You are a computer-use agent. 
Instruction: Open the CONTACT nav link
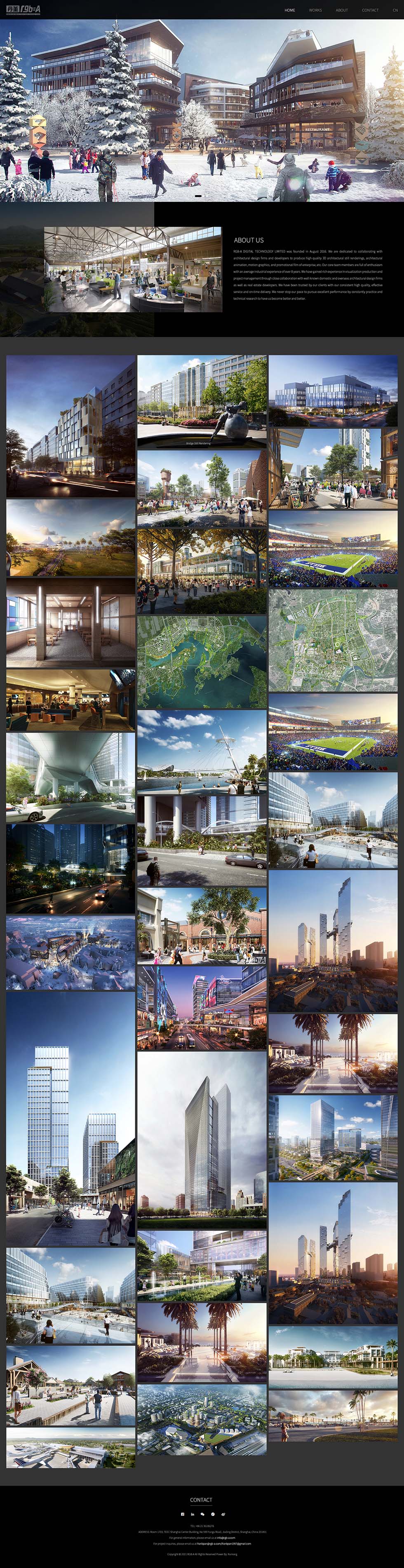coord(370,10)
